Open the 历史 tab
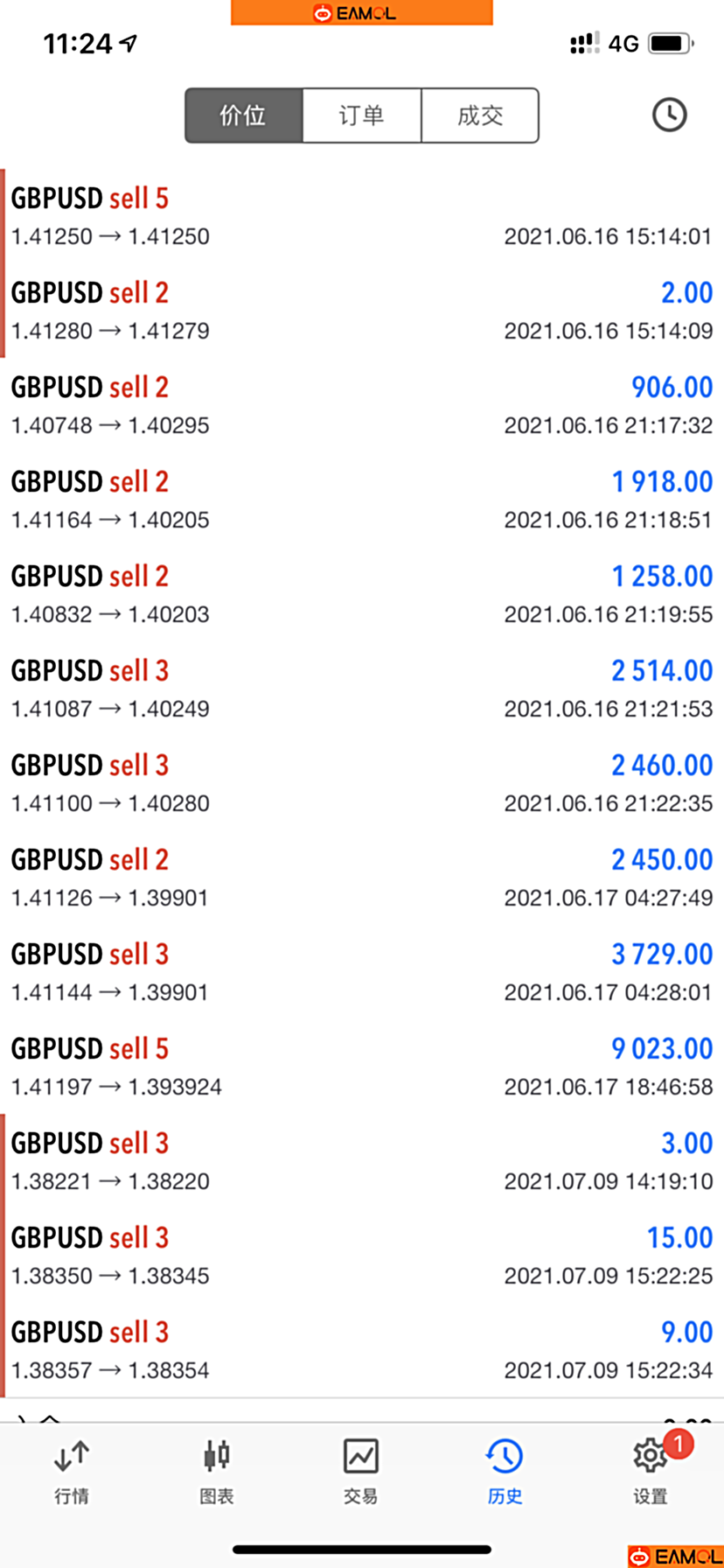 [505, 1472]
